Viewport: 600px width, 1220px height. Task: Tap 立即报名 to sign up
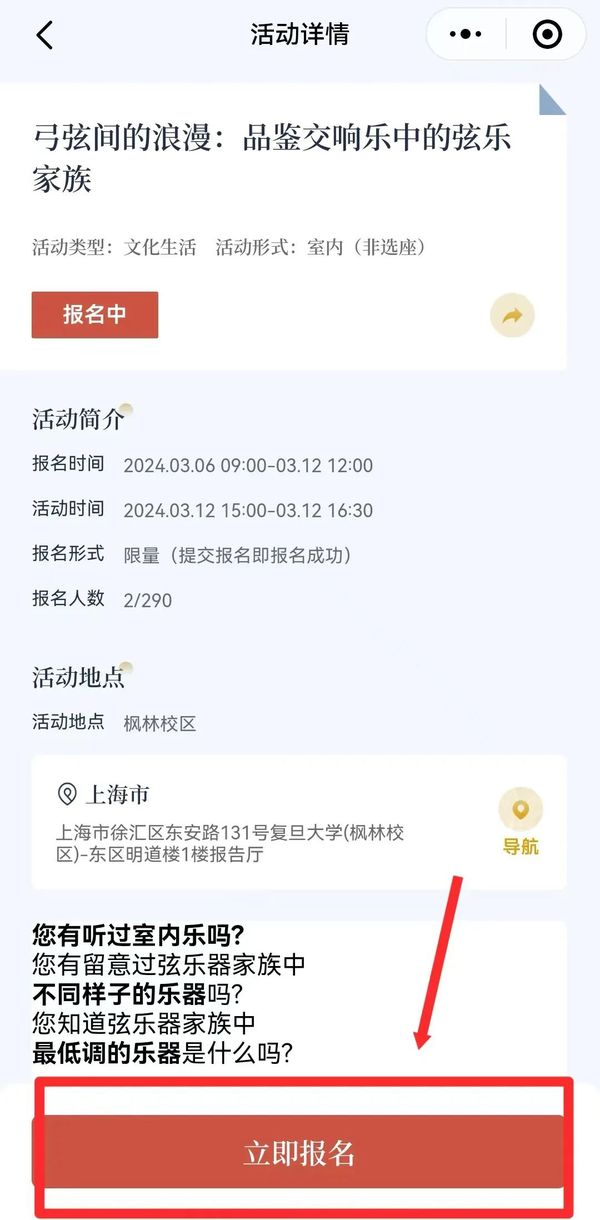pyautogui.click(x=299, y=1152)
